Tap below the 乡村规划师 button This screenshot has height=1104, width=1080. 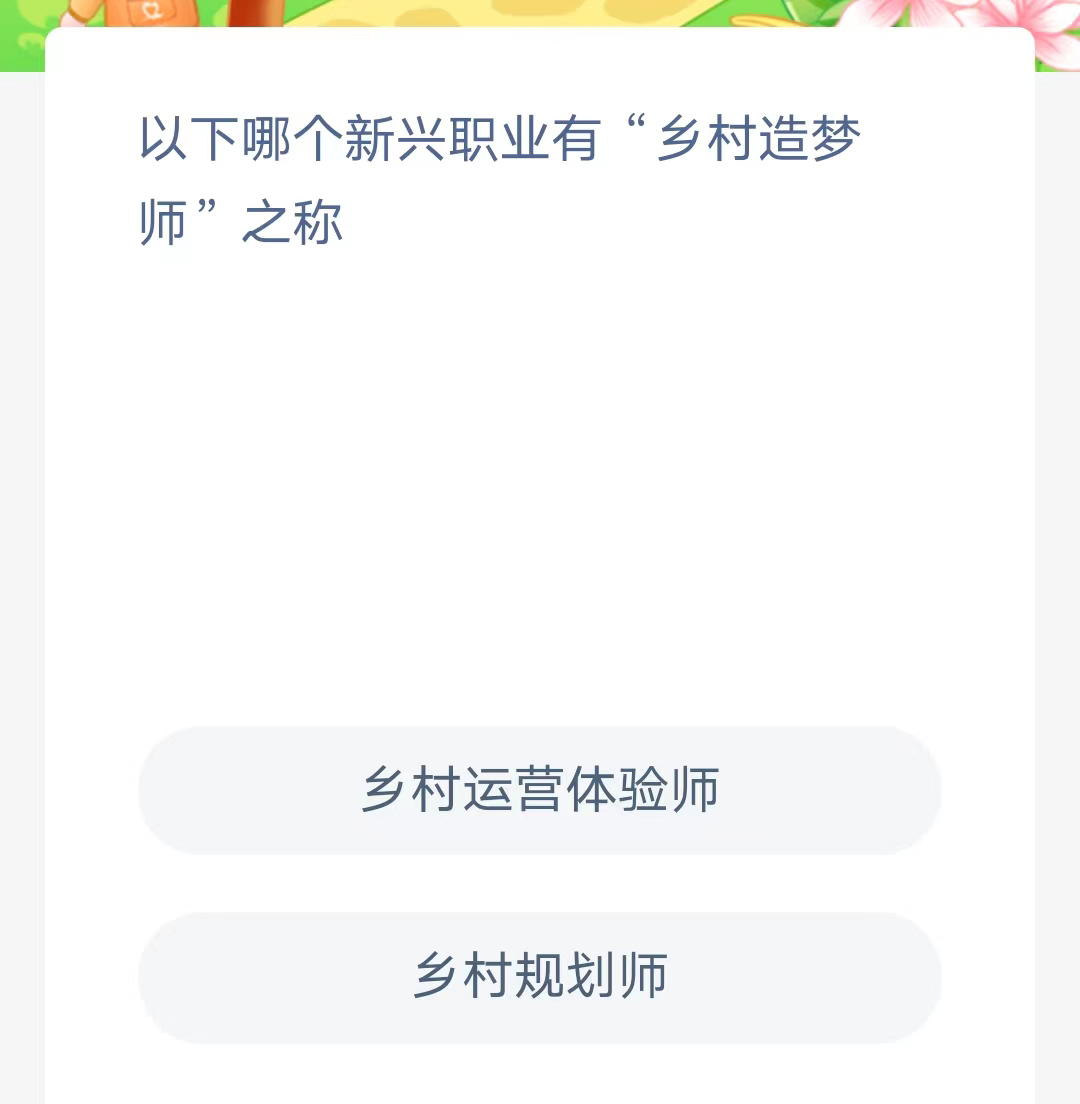[x=540, y=1075]
